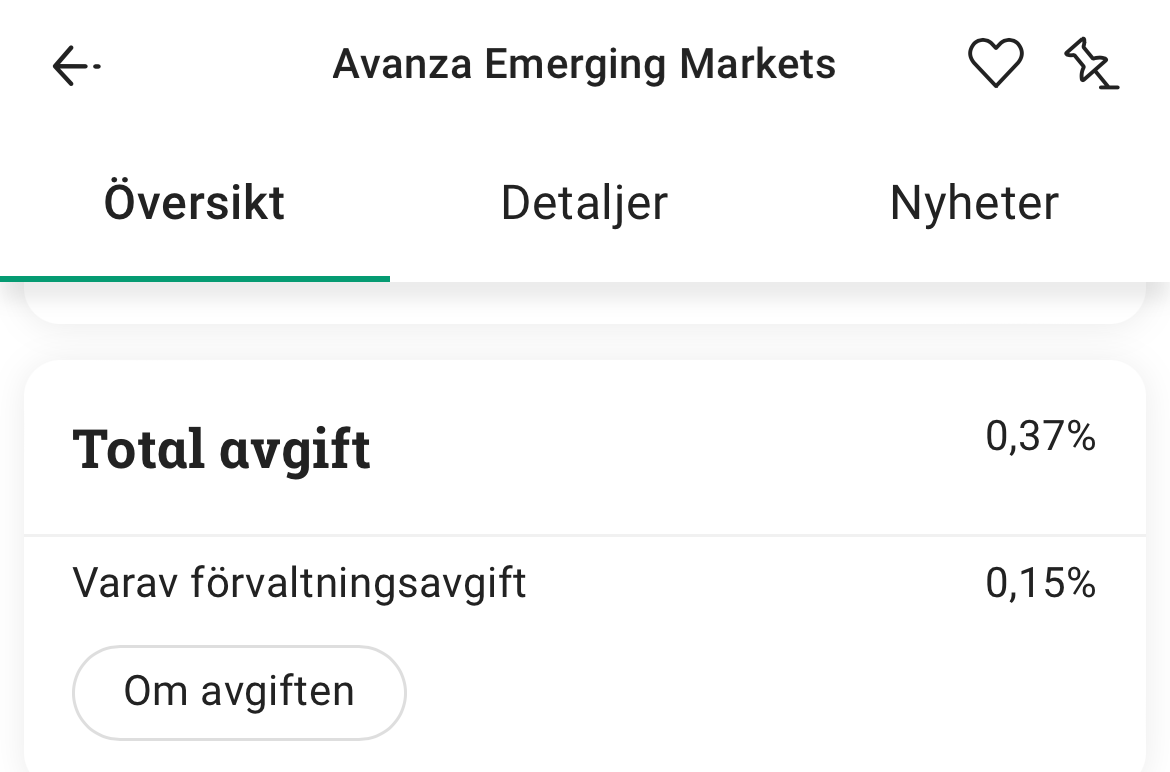
Task: Open the Nyheter tab
Action: 973,203
